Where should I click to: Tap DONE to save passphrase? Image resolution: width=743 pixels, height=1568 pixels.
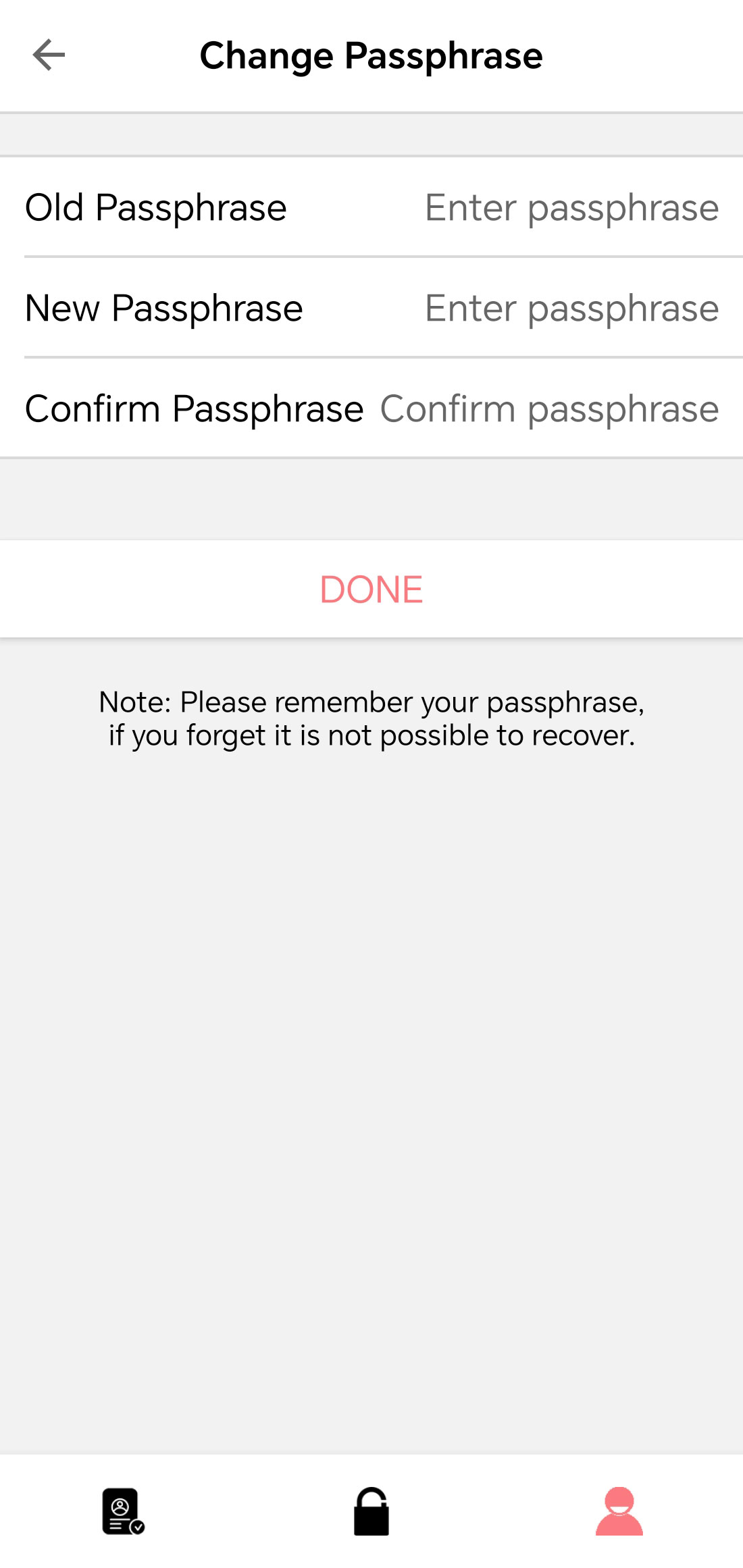pyautogui.click(x=371, y=589)
